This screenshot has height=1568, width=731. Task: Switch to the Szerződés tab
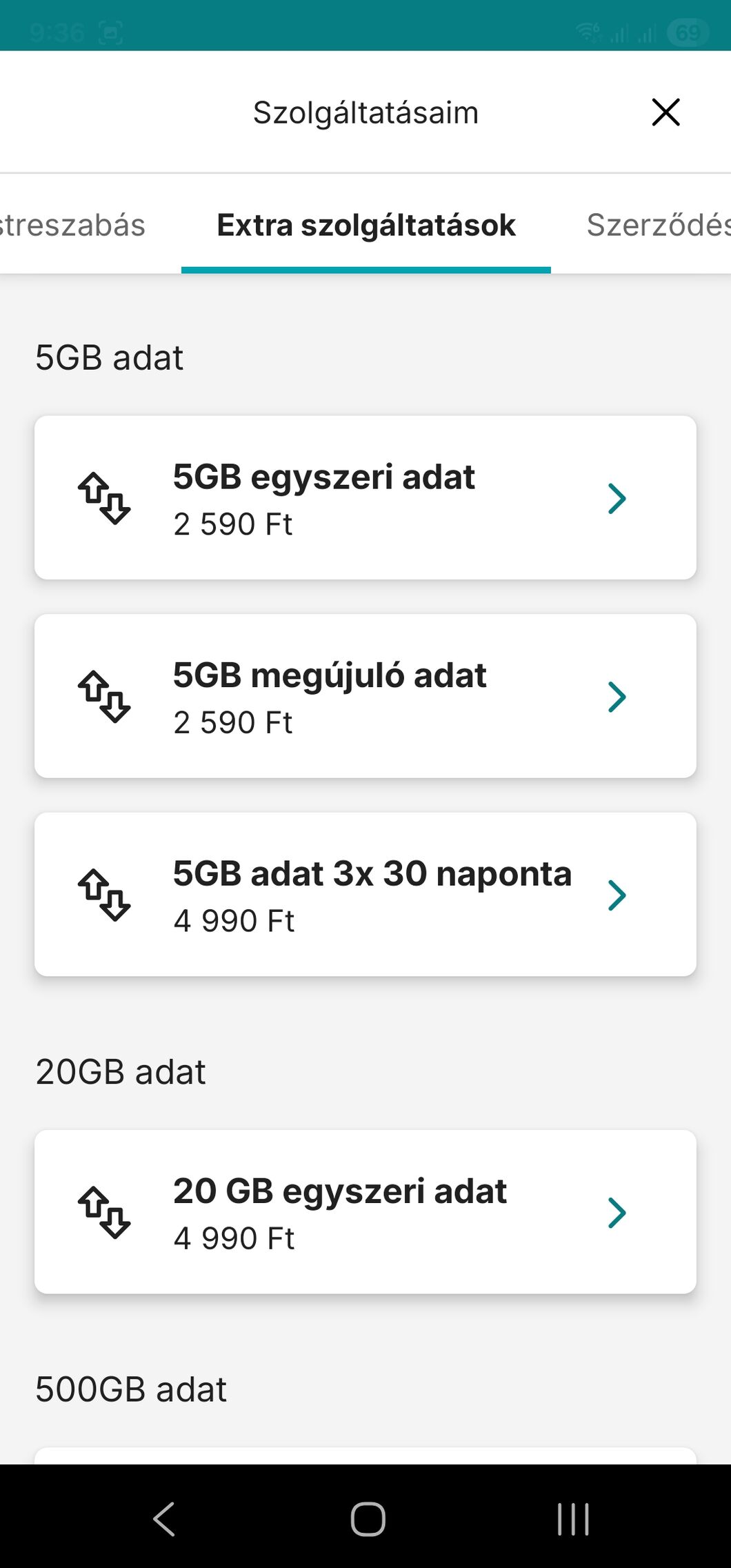657,226
